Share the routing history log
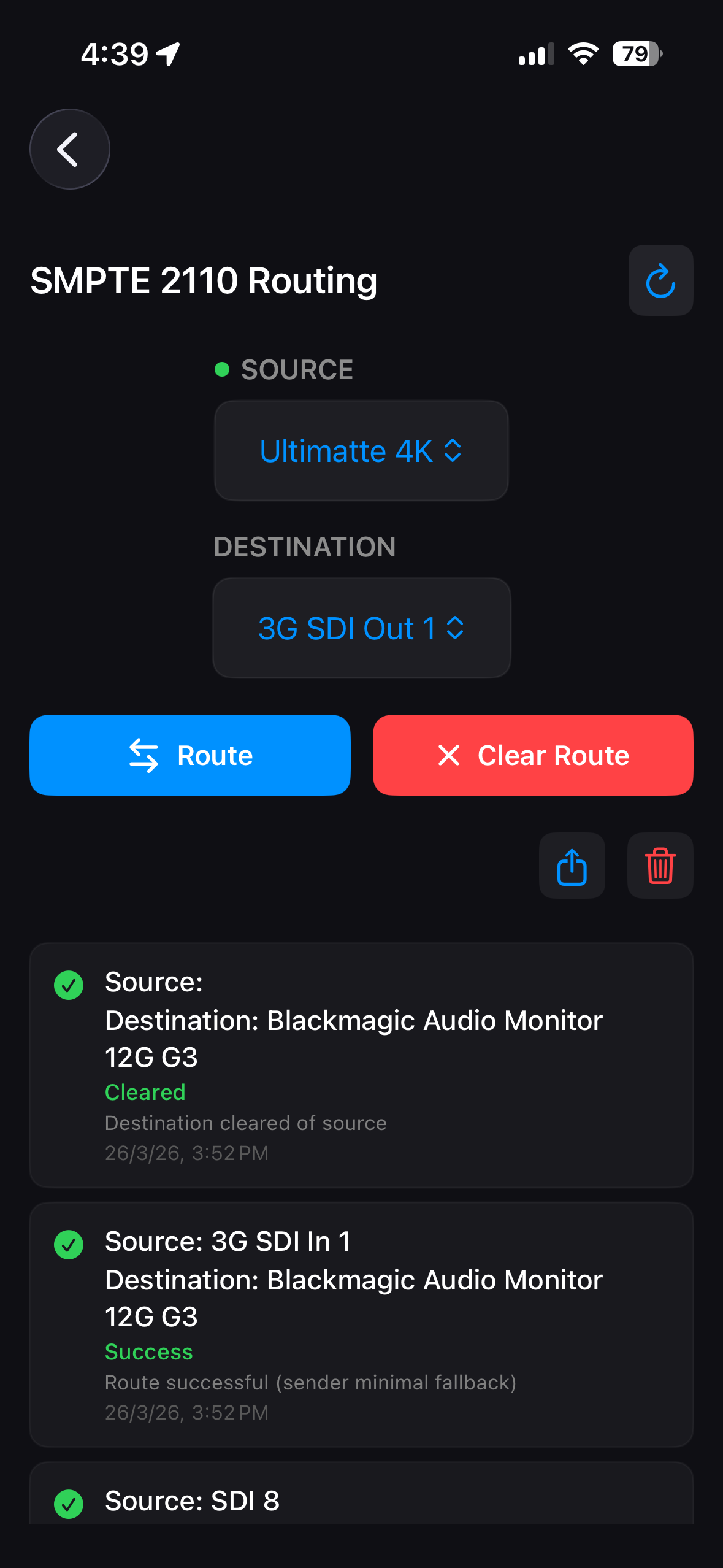The width and height of the screenshot is (723, 1568). click(571, 866)
